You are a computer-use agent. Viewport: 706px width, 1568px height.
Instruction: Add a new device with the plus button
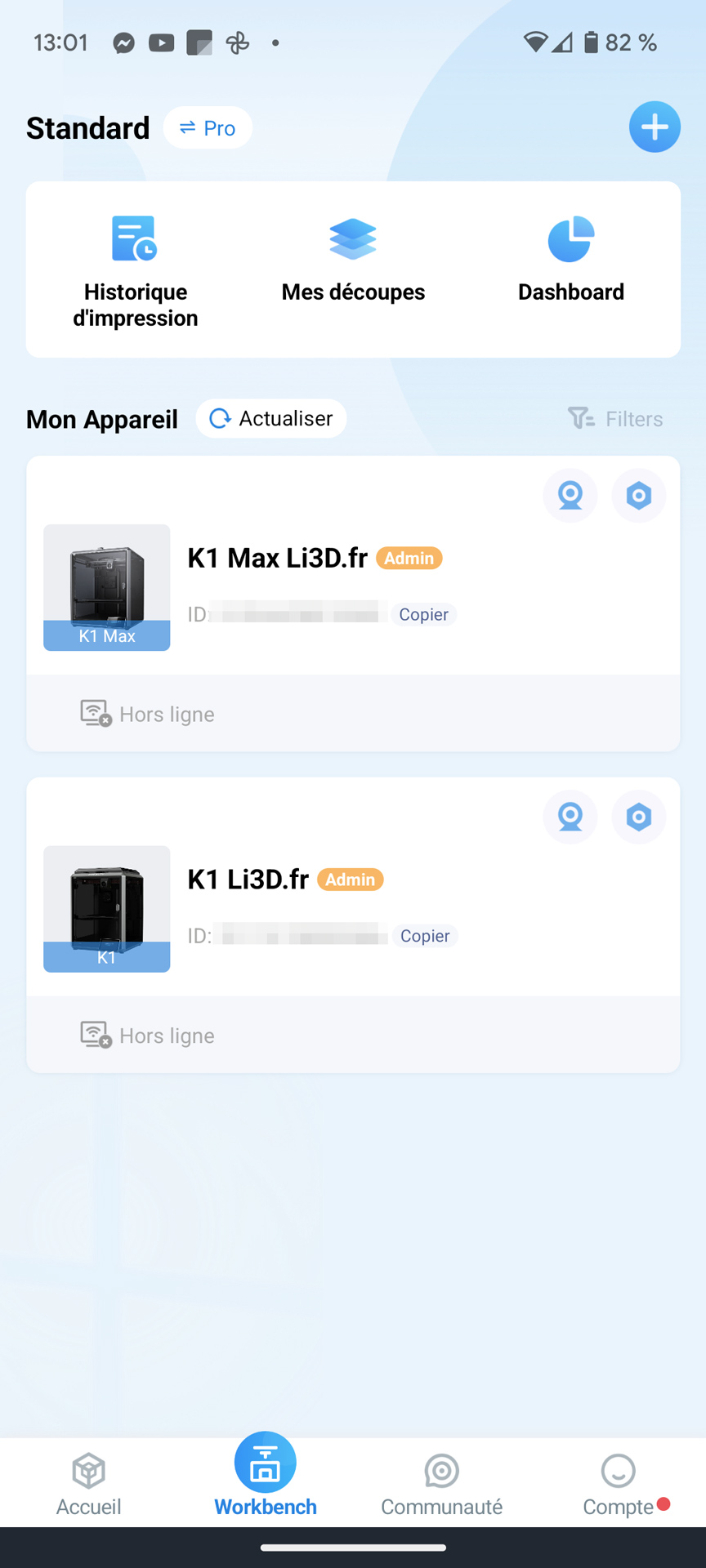pos(655,127)
